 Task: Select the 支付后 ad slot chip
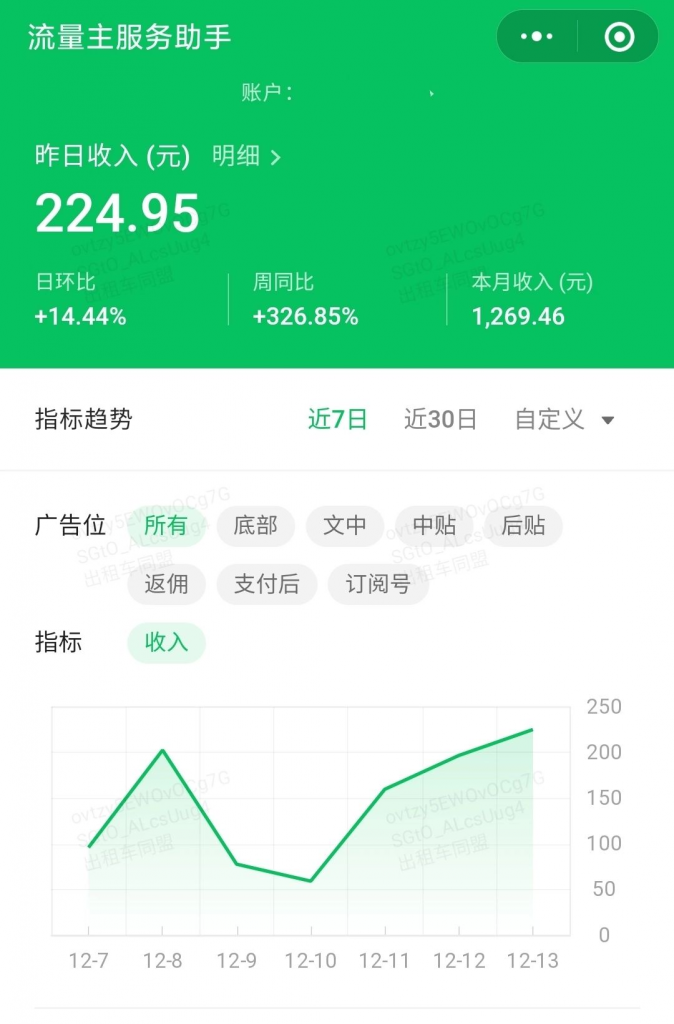click(266, 584)
